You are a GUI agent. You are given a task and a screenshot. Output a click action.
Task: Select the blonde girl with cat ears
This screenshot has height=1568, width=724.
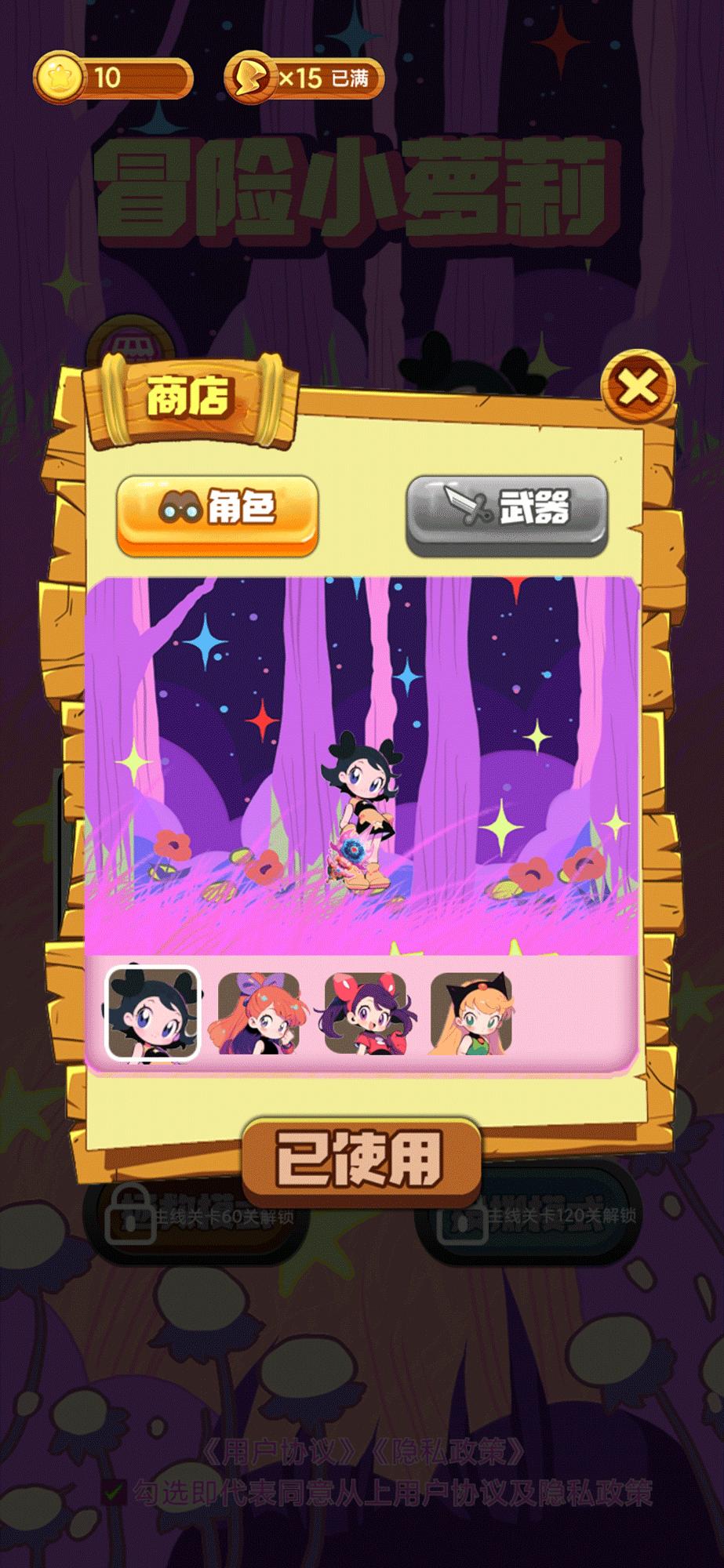471,1013
